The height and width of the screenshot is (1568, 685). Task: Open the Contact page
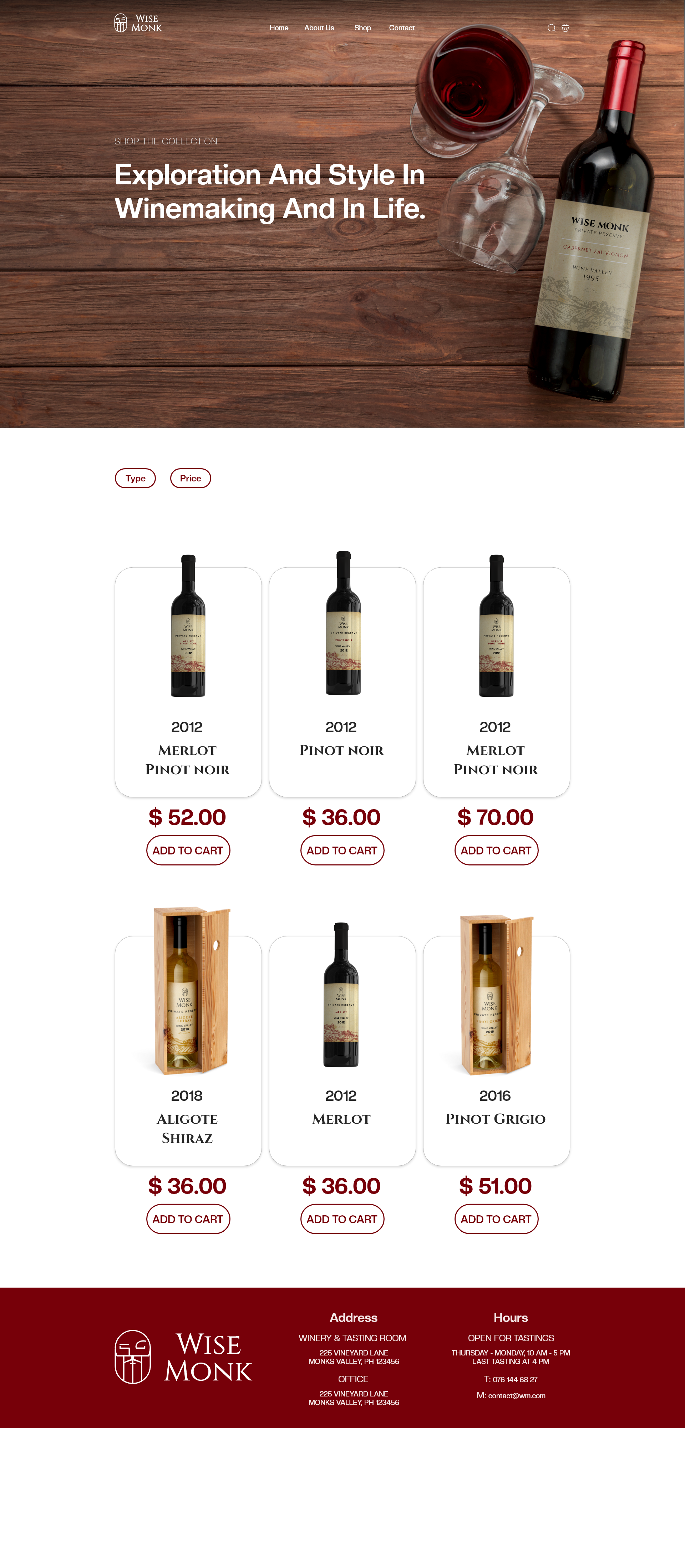pyautogui.click(x=401, y=28)
